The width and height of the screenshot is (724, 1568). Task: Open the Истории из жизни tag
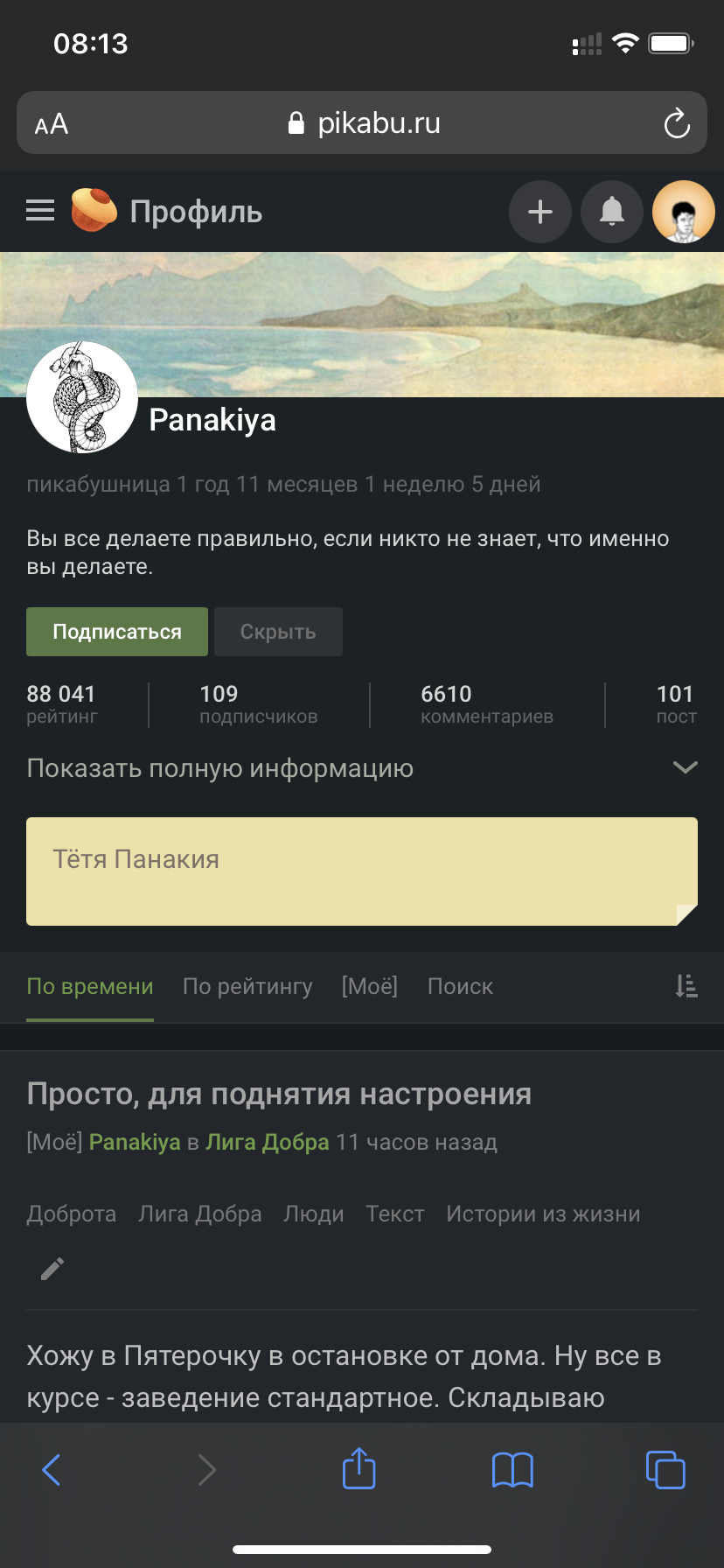(543, 1214)
